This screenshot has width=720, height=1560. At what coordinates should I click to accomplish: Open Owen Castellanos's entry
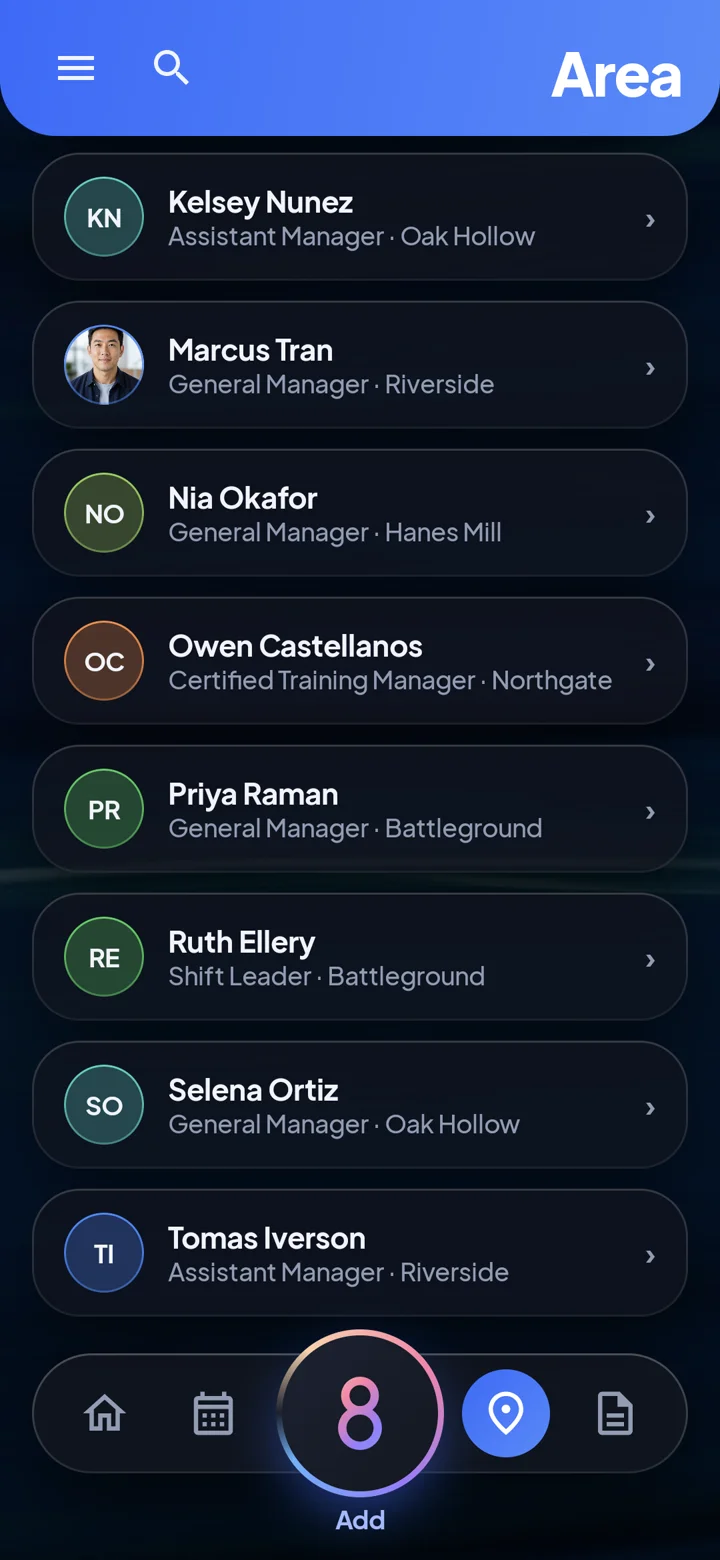360,661
